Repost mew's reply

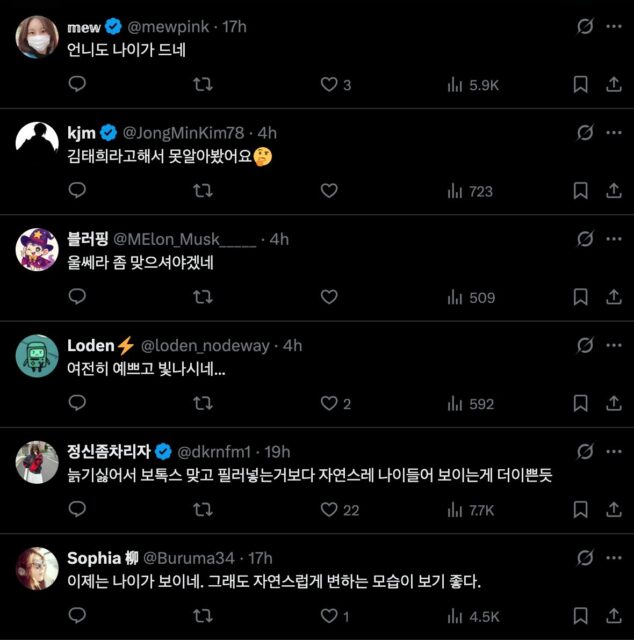[203, 85]
